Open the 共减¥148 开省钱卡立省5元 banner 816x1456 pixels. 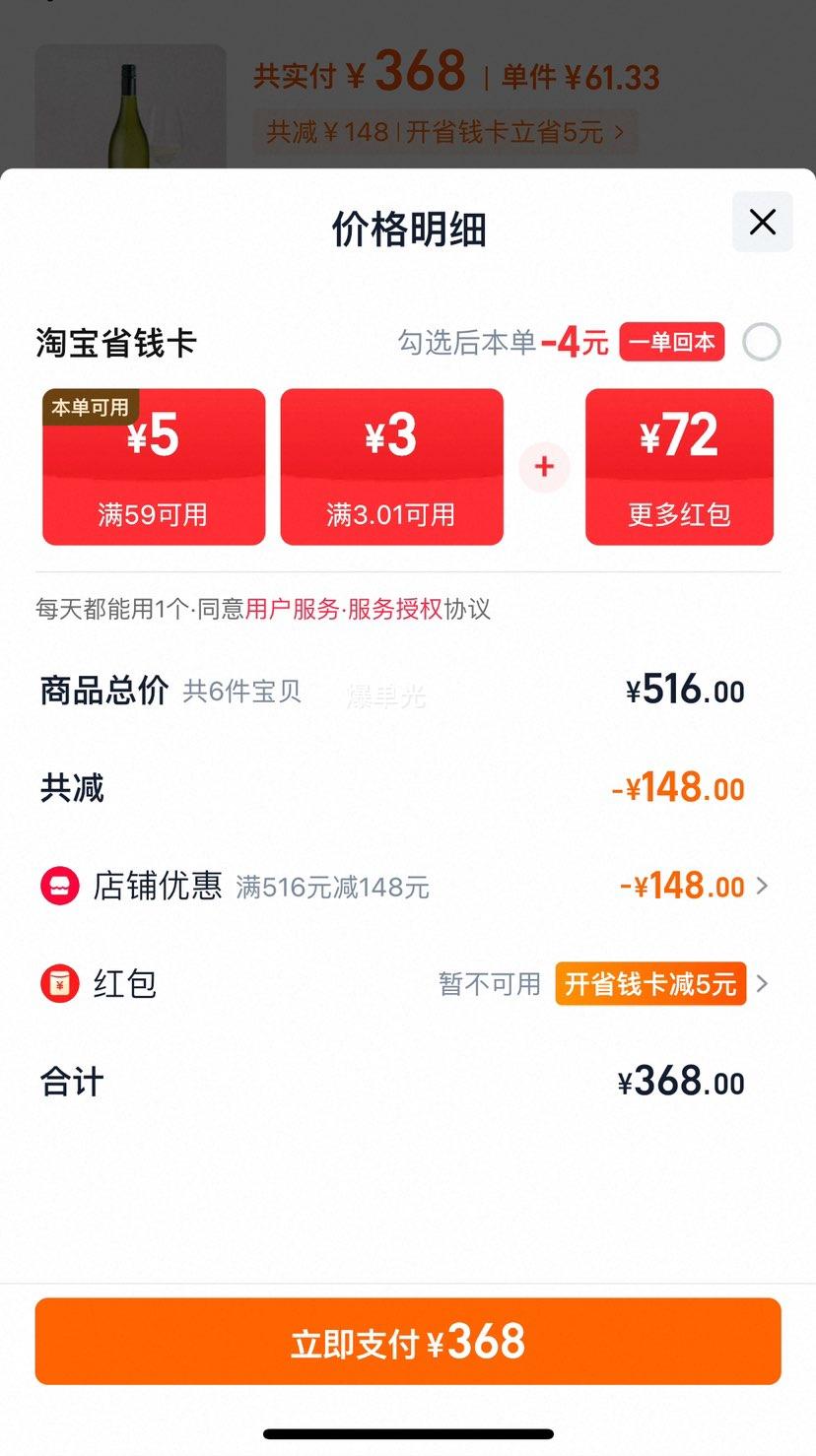coord(444,132)
